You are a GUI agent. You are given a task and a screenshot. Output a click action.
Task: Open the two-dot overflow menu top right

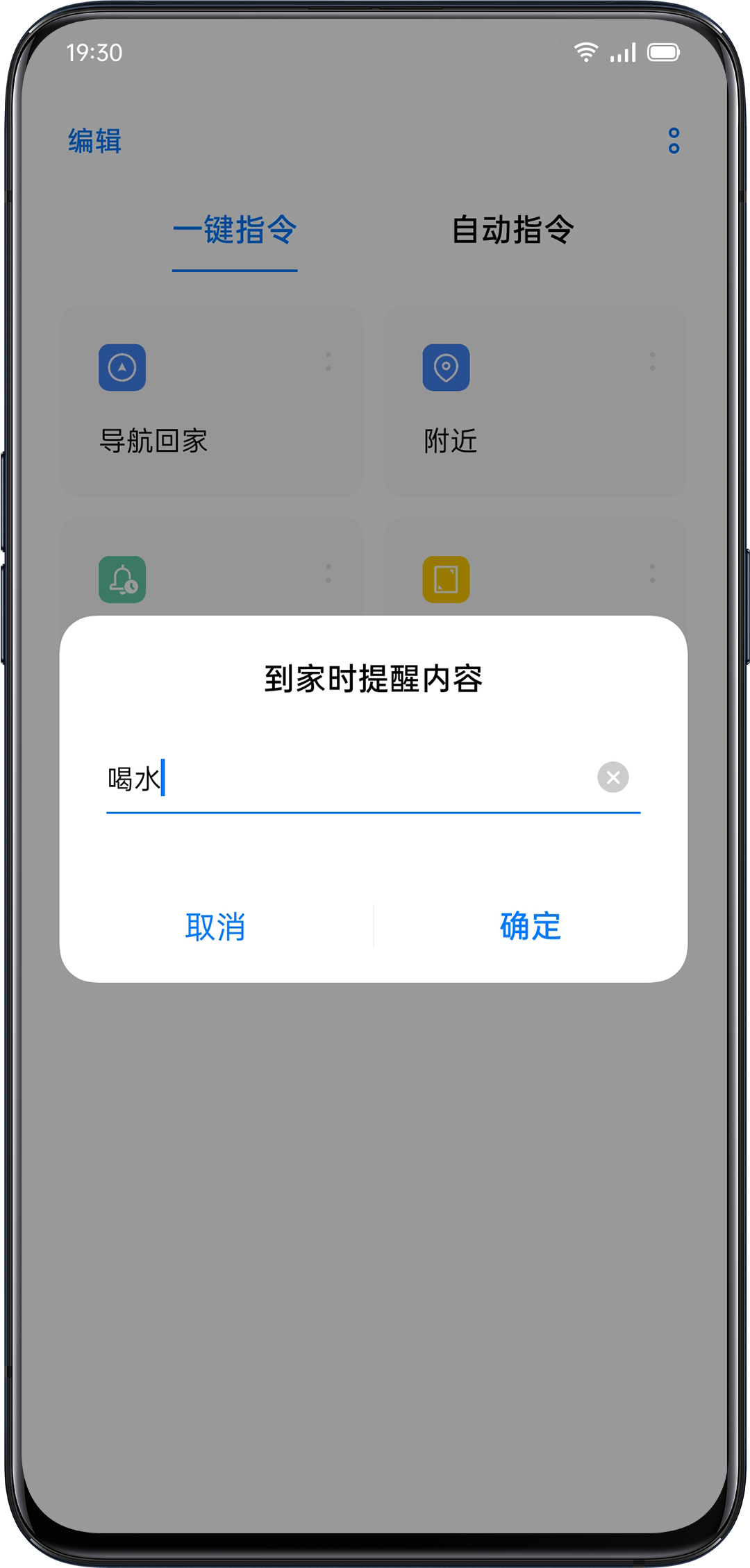coord(672,141)
